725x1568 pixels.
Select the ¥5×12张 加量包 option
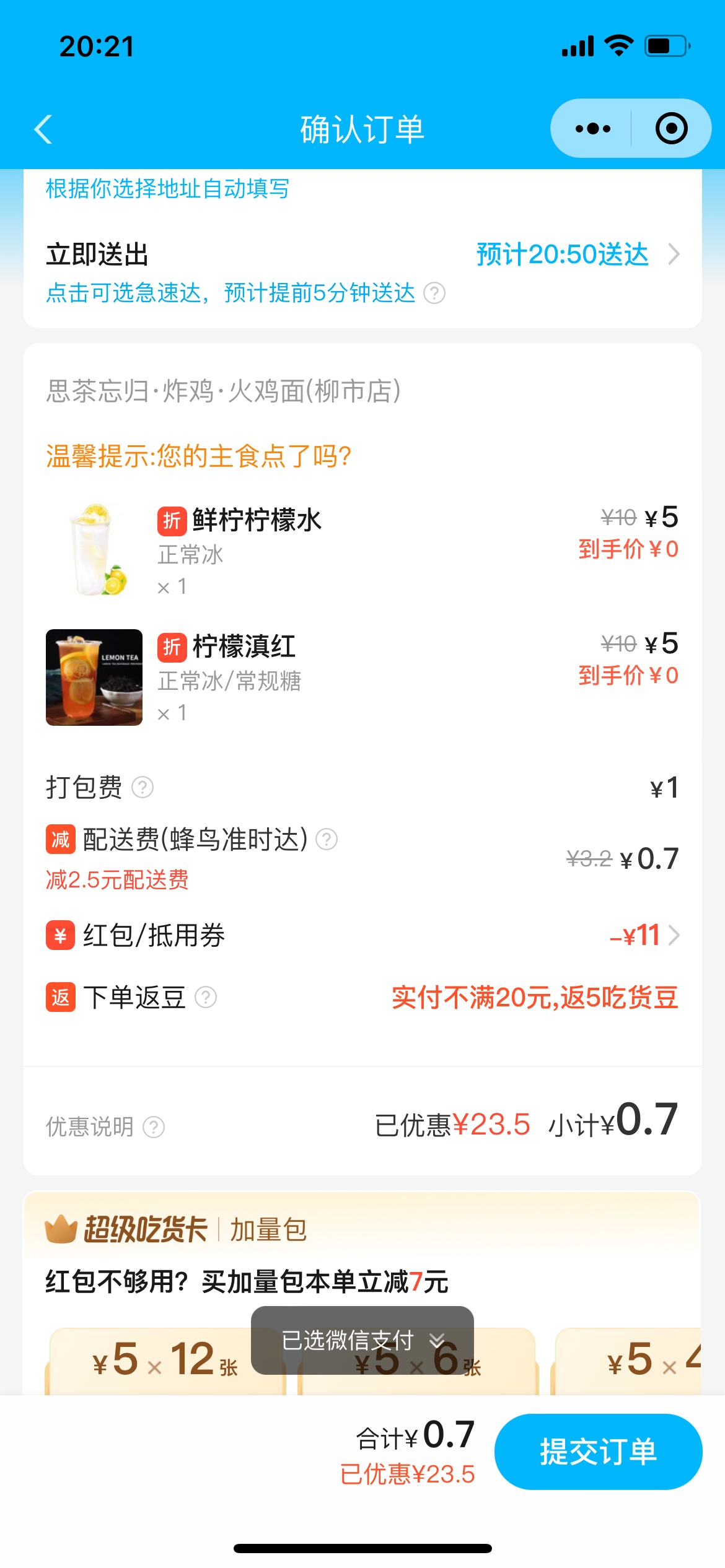click(x=165, y=1360)
